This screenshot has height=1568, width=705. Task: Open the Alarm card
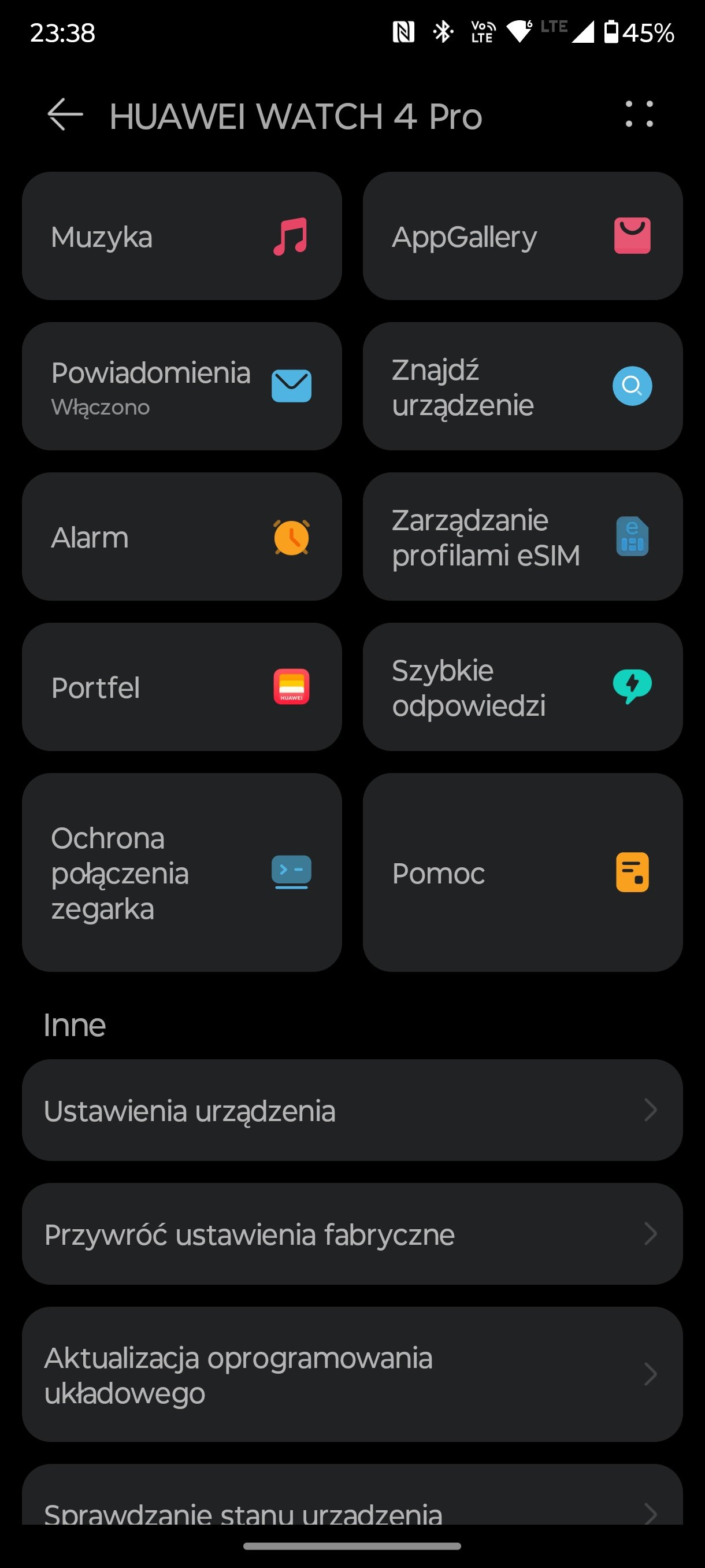point(182,537)
